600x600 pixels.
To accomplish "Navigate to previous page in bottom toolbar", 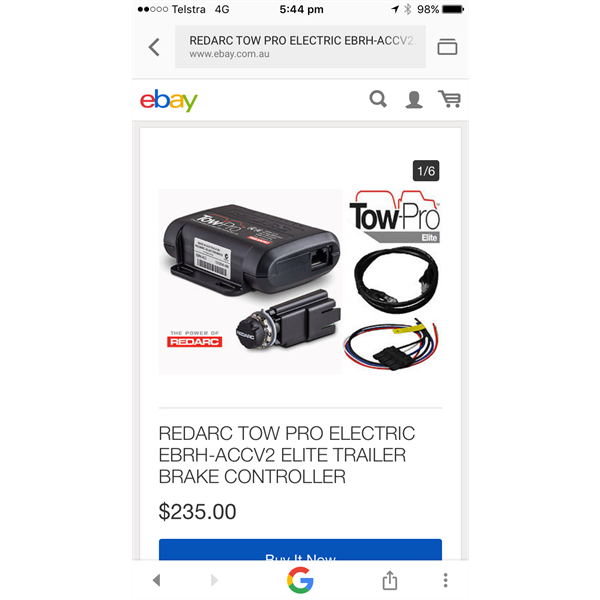I will pos(156,580).
